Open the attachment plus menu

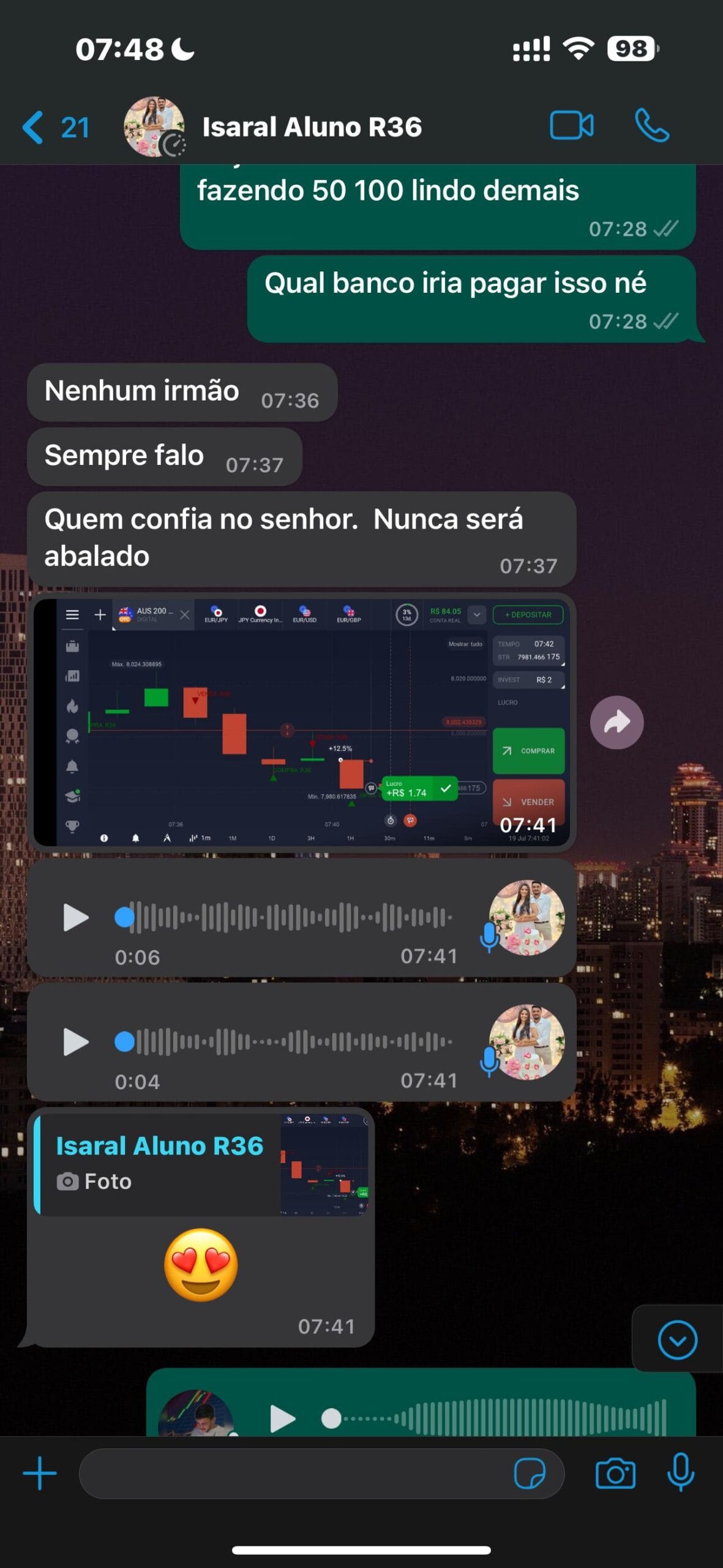coord(40,1473)
